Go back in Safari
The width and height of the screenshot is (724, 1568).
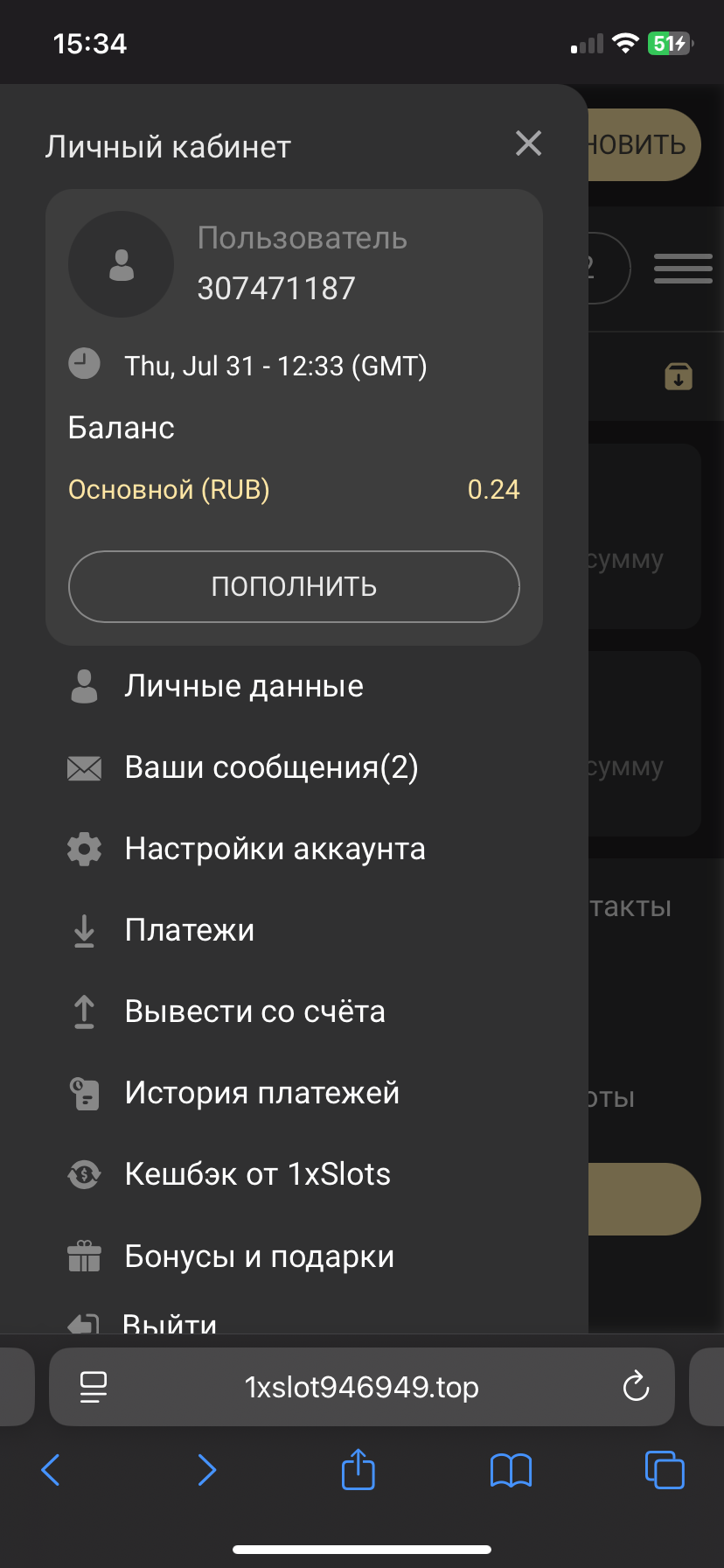pos(51,1470)
